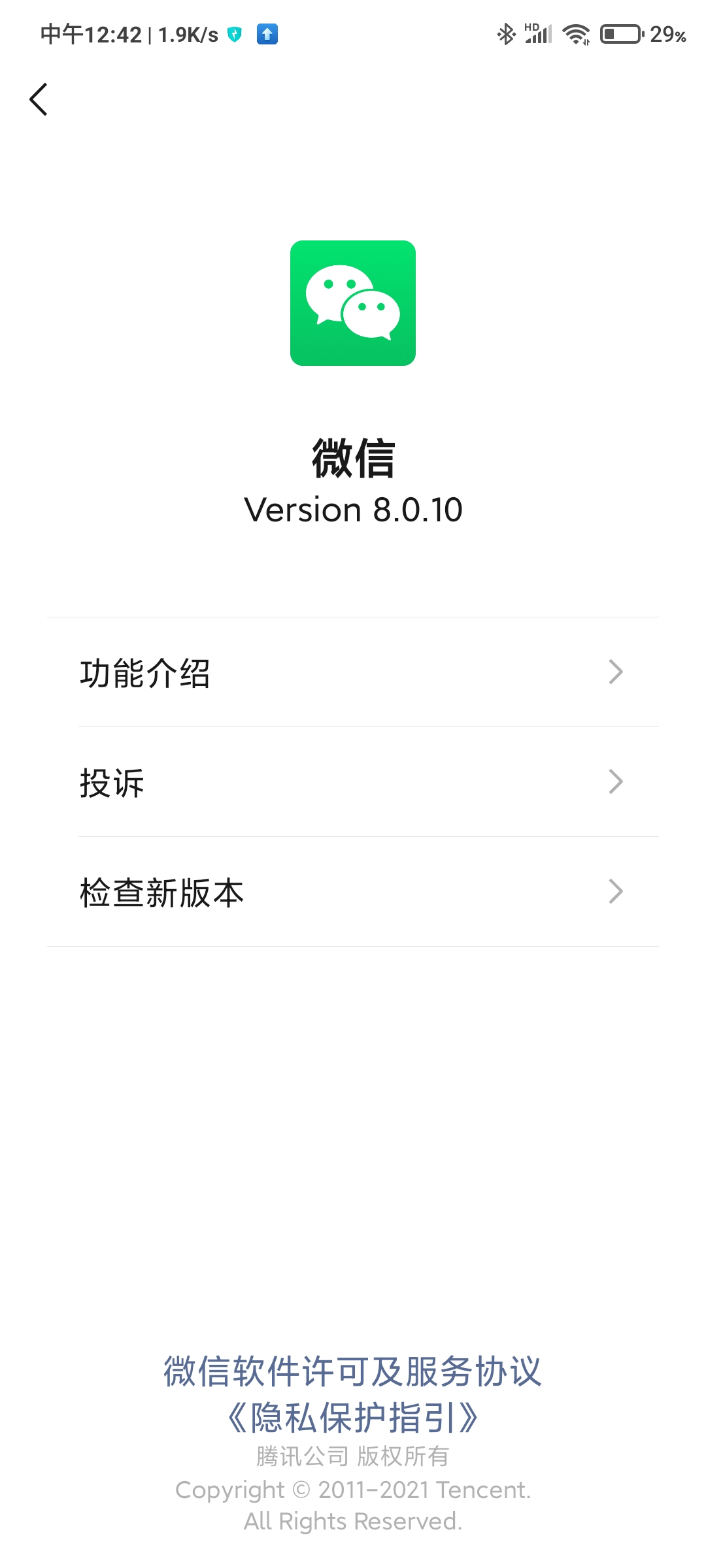Open 微信软件许可及服务协议 link
Viewport: 706px width, 1568px height.
pyautogui.click(x=353, y=1371)
